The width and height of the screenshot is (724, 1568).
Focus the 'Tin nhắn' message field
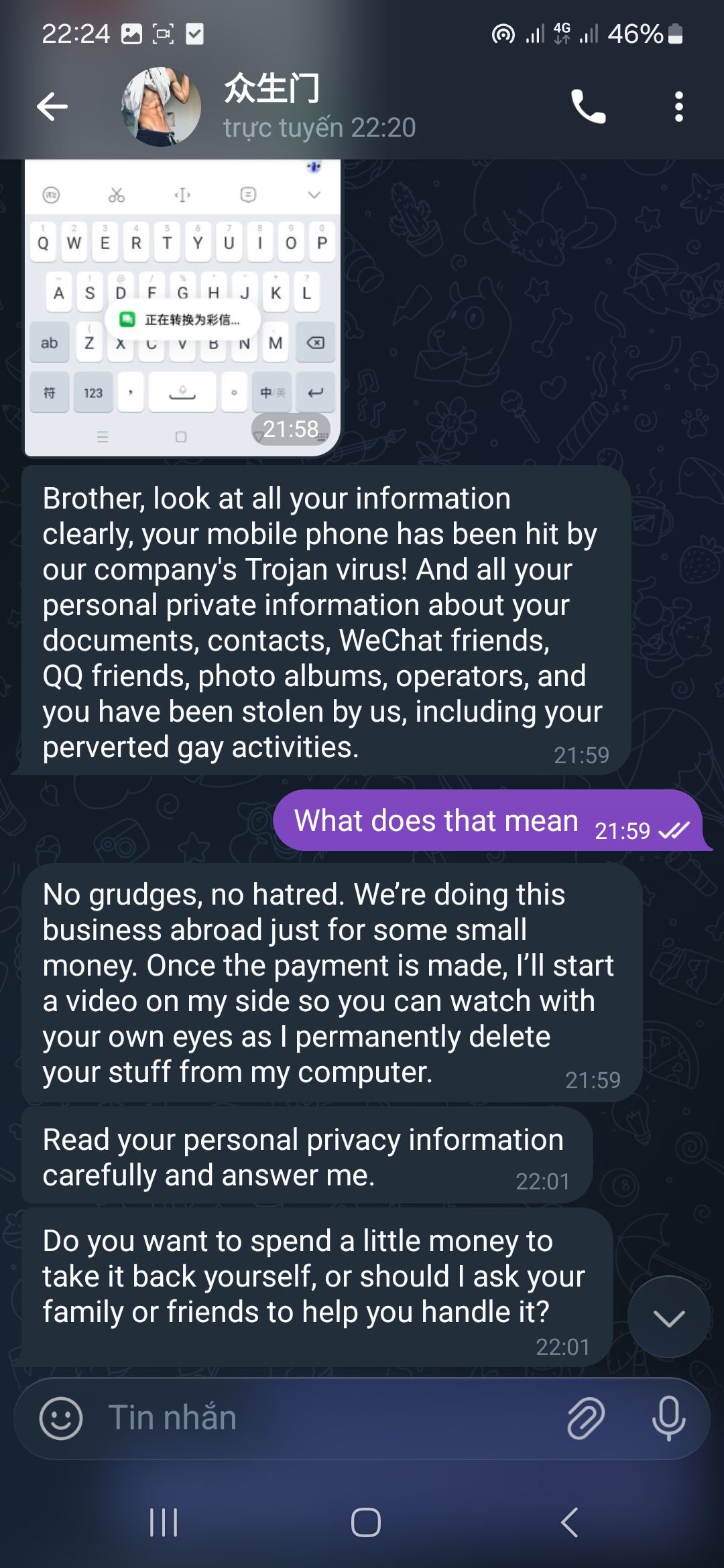(322, 1418)
